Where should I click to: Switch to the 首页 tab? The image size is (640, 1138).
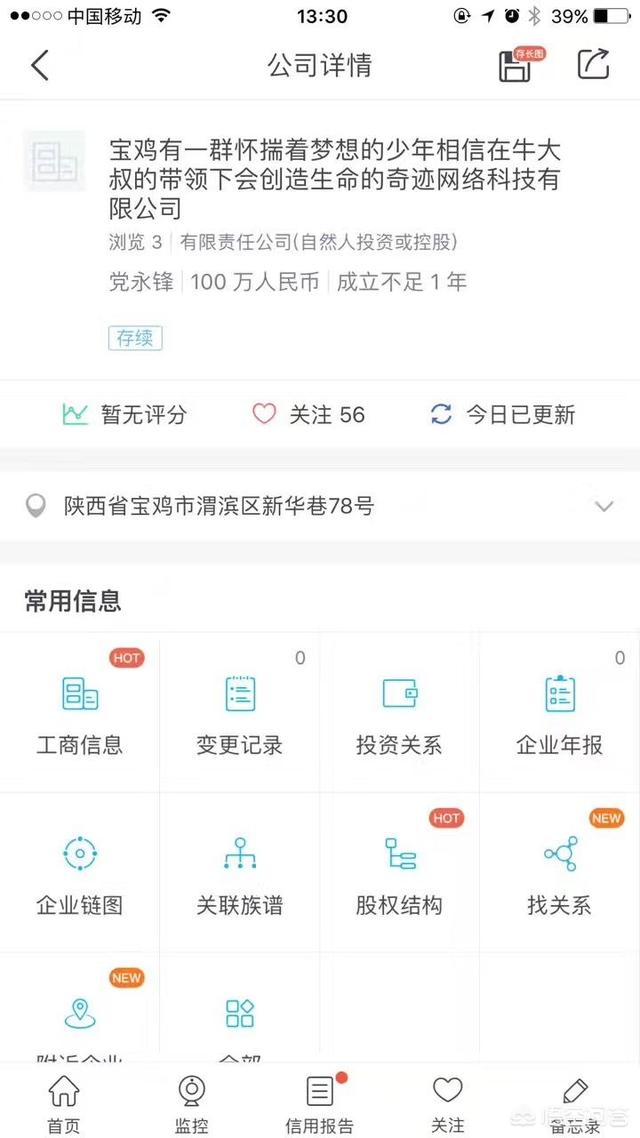point(64,1104)
